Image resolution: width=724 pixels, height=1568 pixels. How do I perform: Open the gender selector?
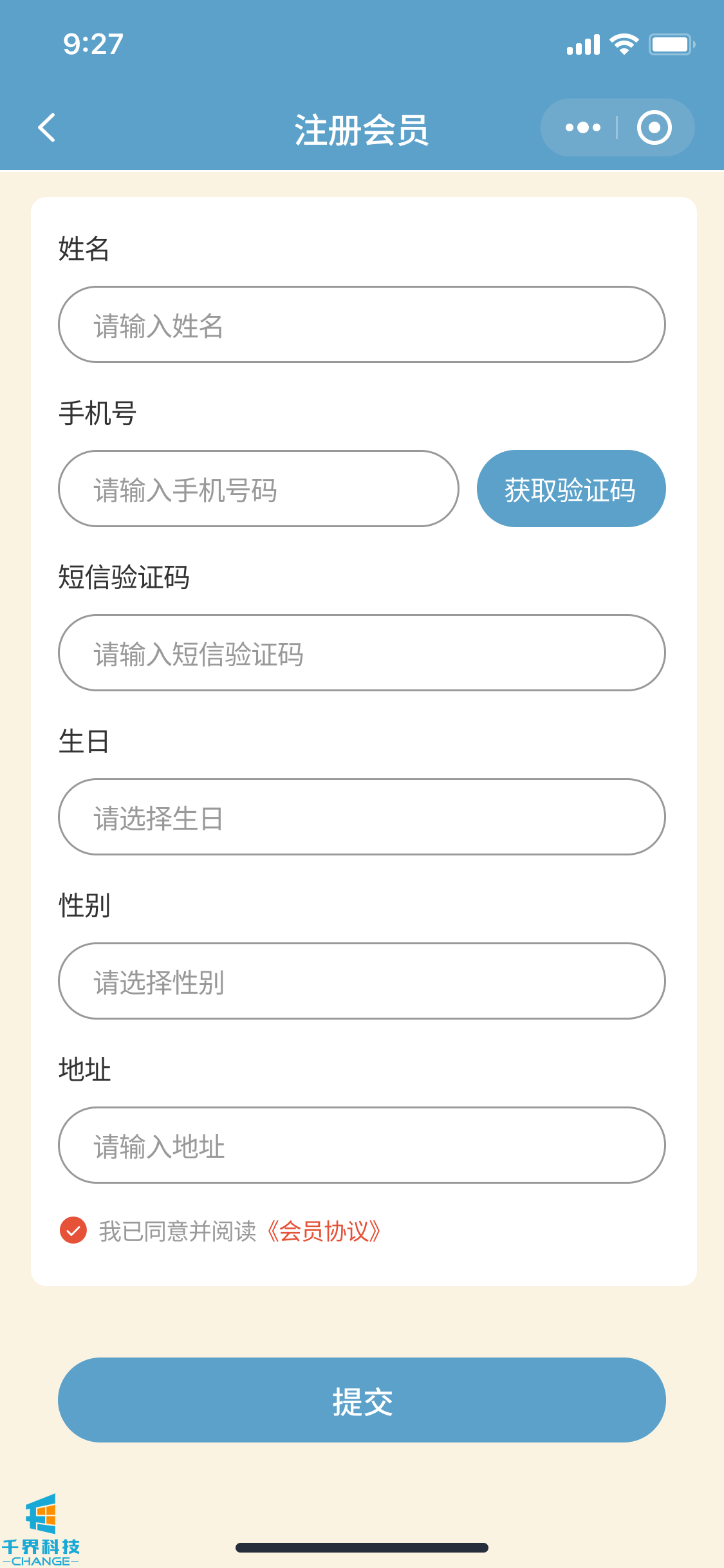(x=362, y=982)
